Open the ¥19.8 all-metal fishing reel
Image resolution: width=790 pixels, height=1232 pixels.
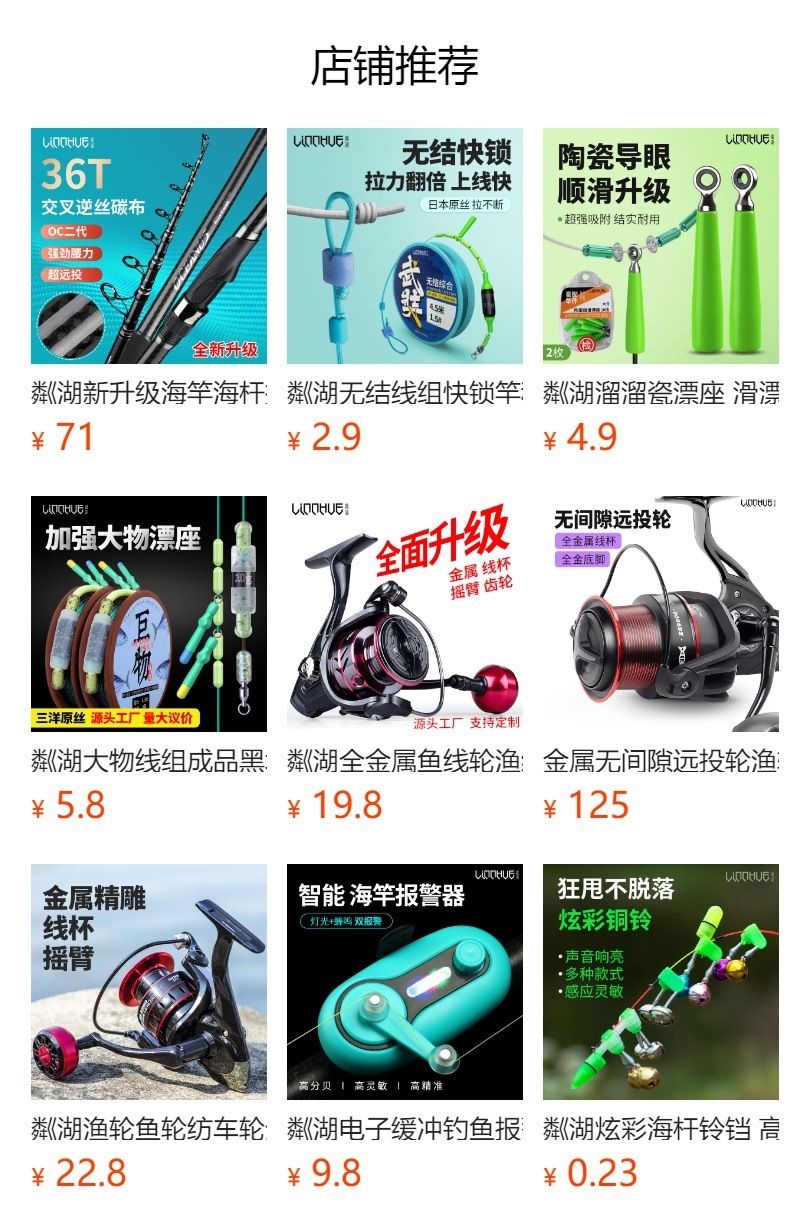tap(404, 614)
